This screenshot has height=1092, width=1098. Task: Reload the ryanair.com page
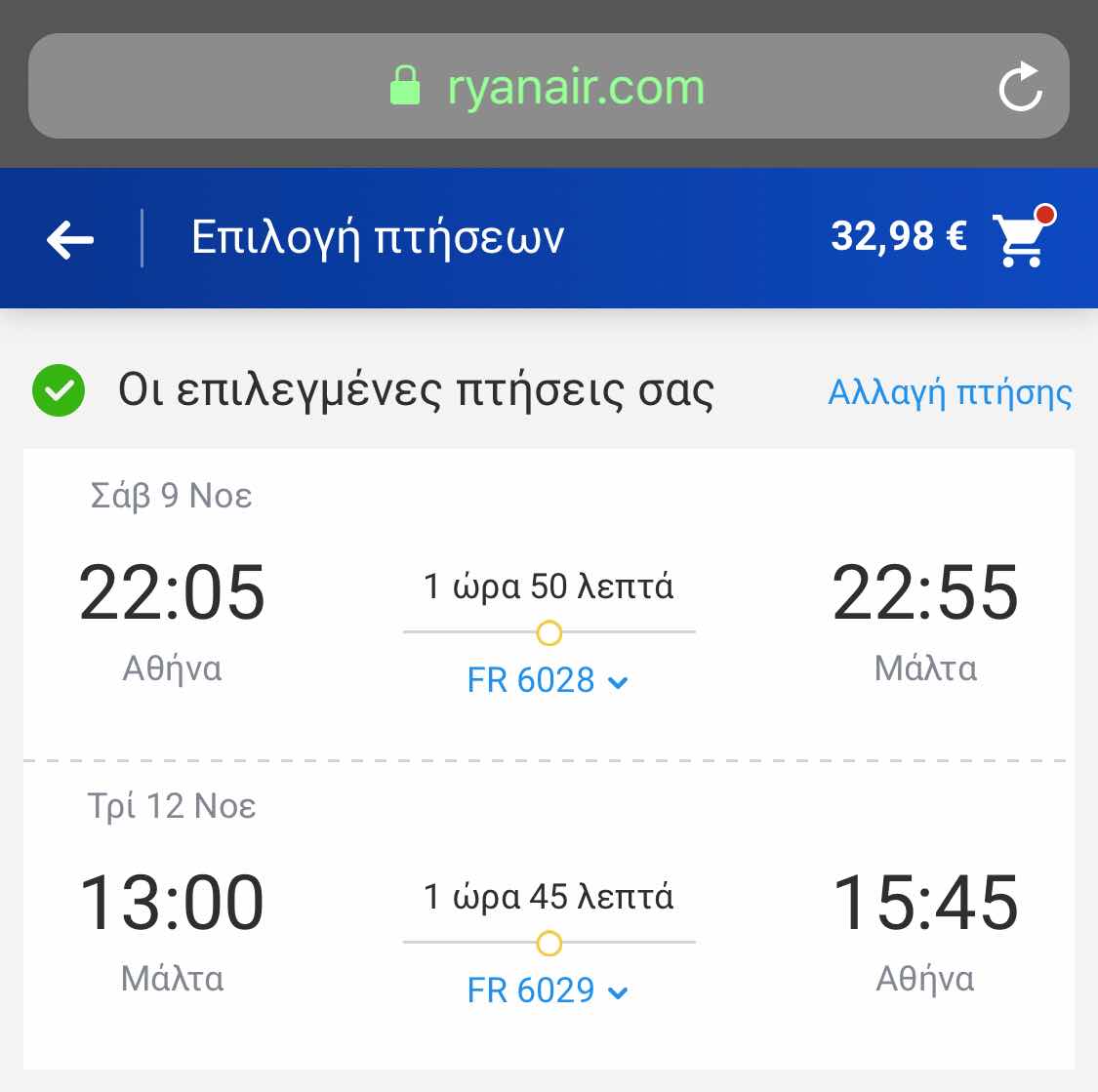[x=1020, y=87]
